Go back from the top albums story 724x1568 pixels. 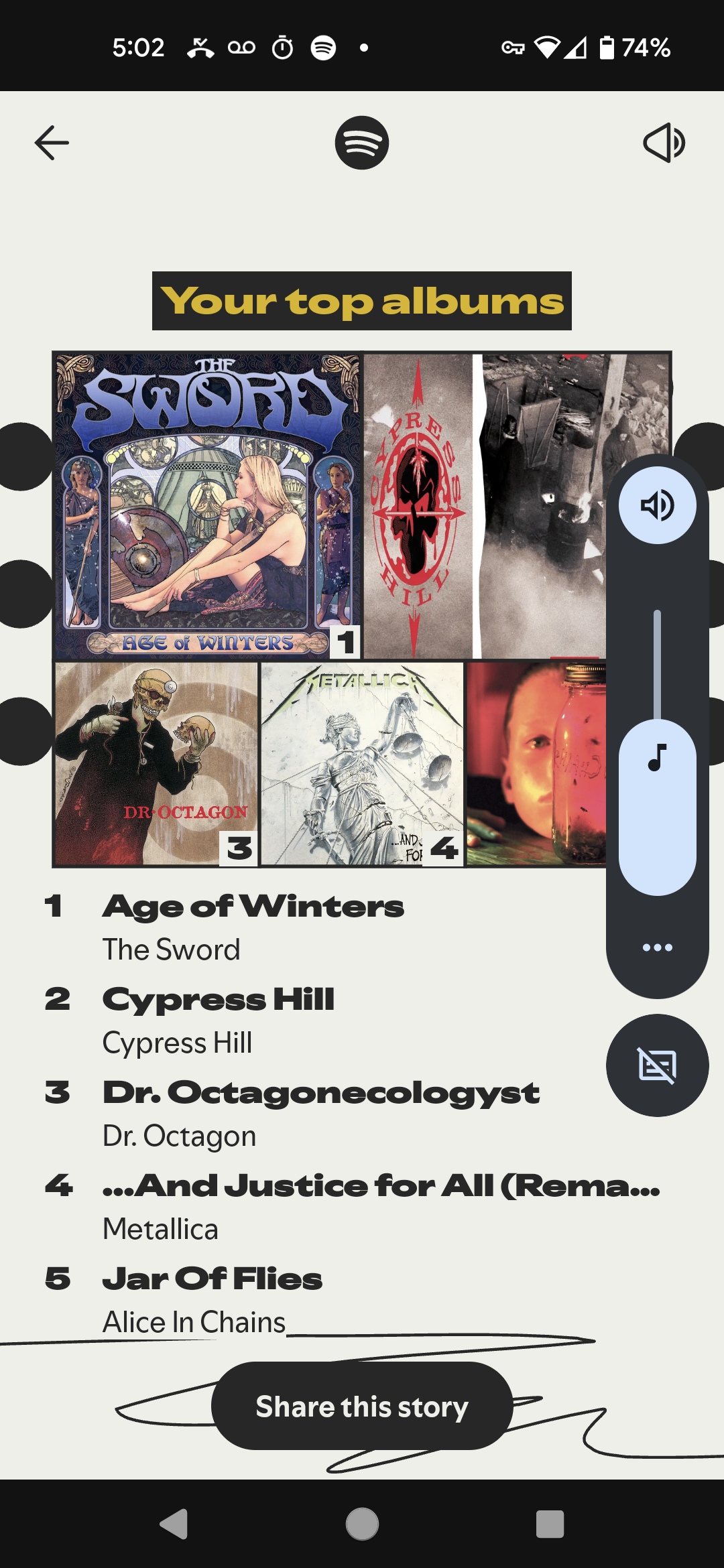point(52,143)
